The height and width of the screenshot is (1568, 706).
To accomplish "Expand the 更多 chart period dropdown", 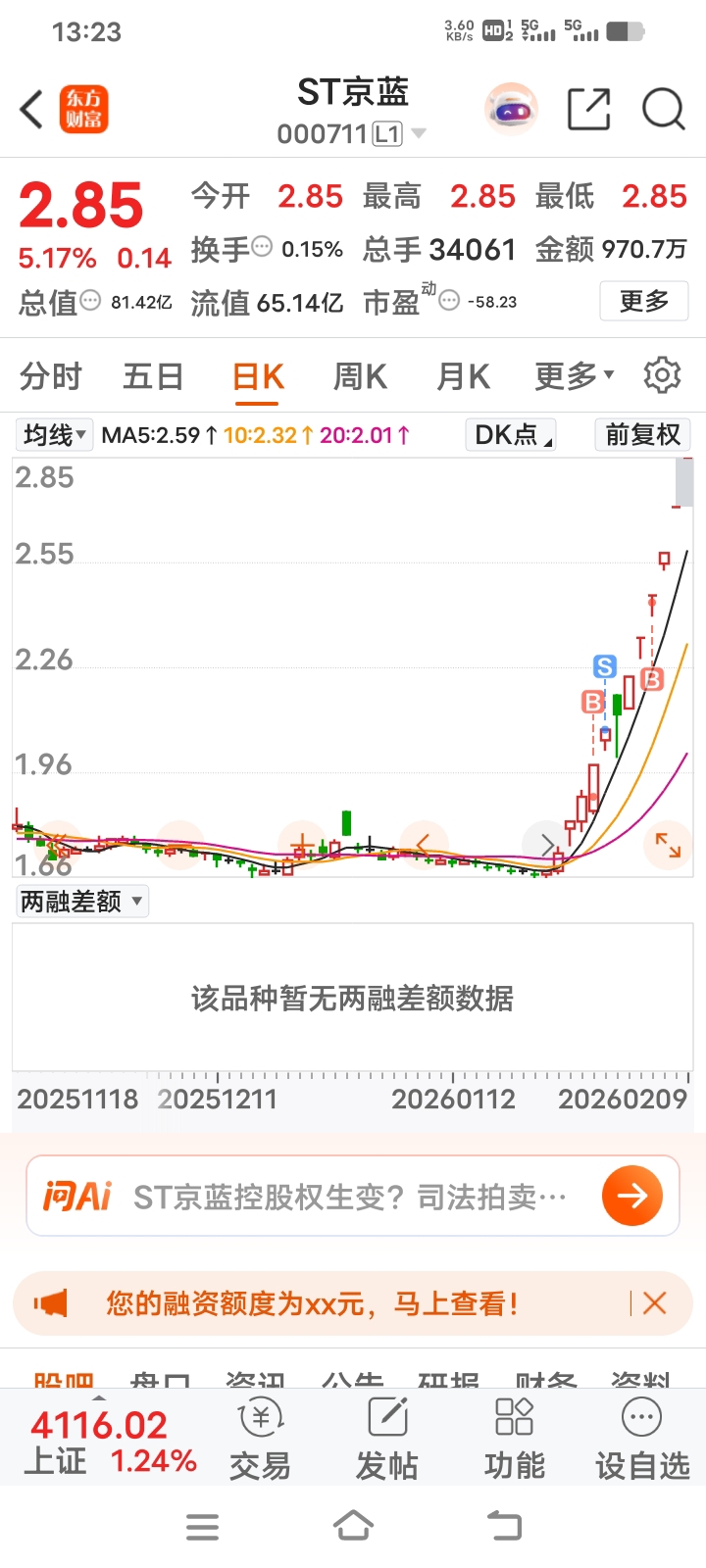I will (574, 375).
